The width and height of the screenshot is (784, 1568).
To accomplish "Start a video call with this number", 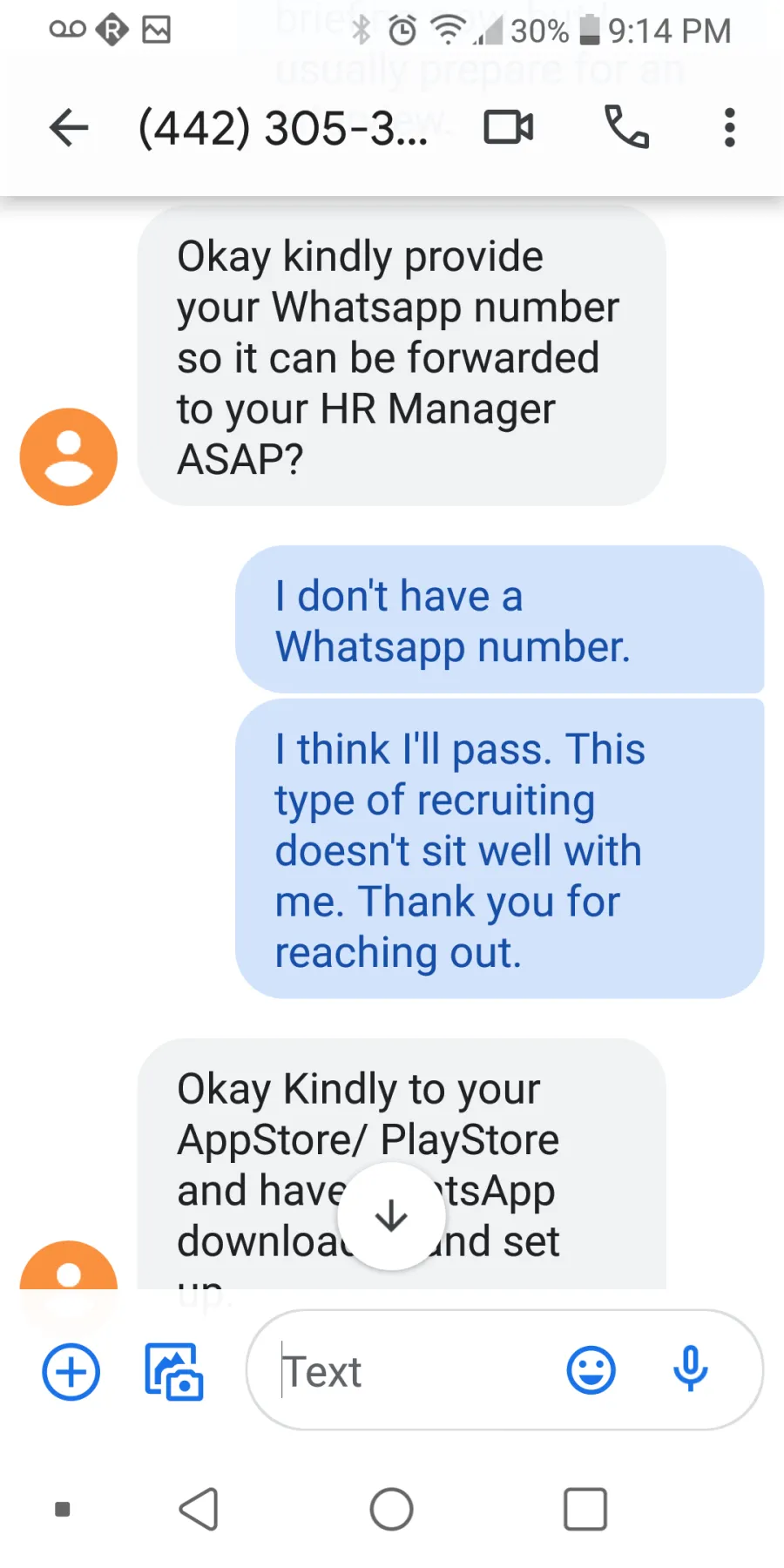I will coord(509,128).
